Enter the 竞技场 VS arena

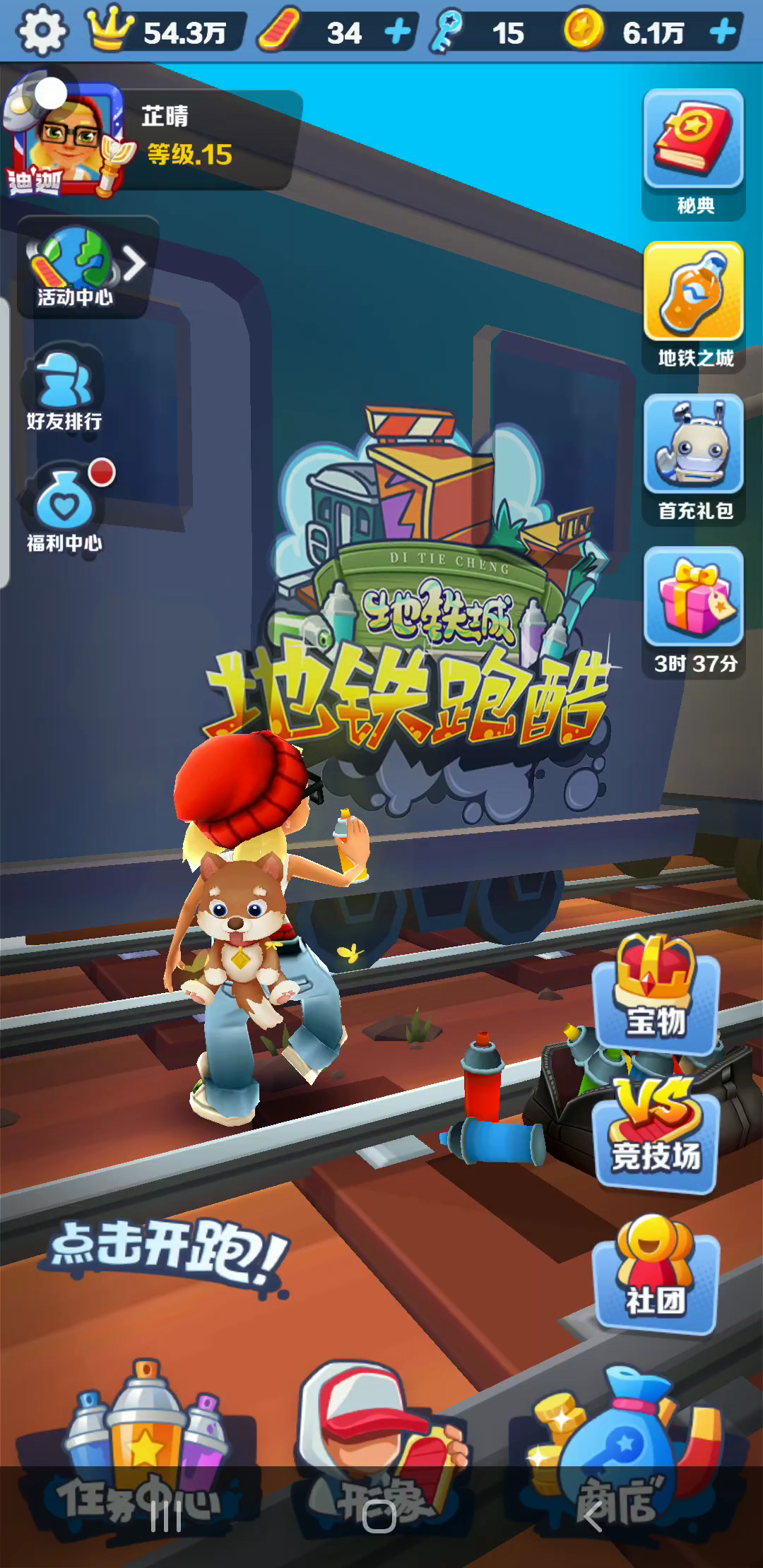(656, 1134)
